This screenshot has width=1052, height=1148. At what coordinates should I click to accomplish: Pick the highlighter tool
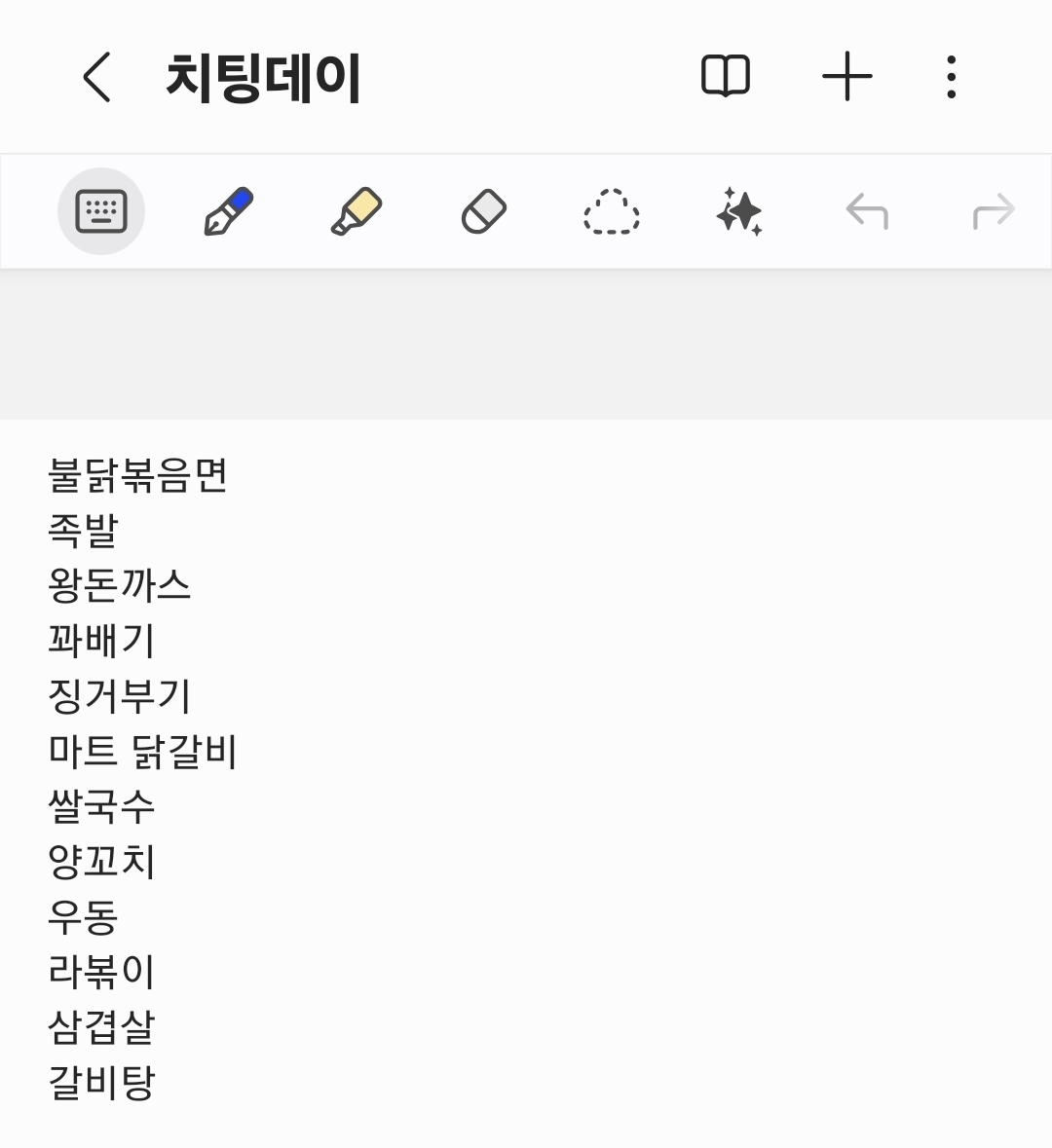pyautogui.click(x=356, y=211)
